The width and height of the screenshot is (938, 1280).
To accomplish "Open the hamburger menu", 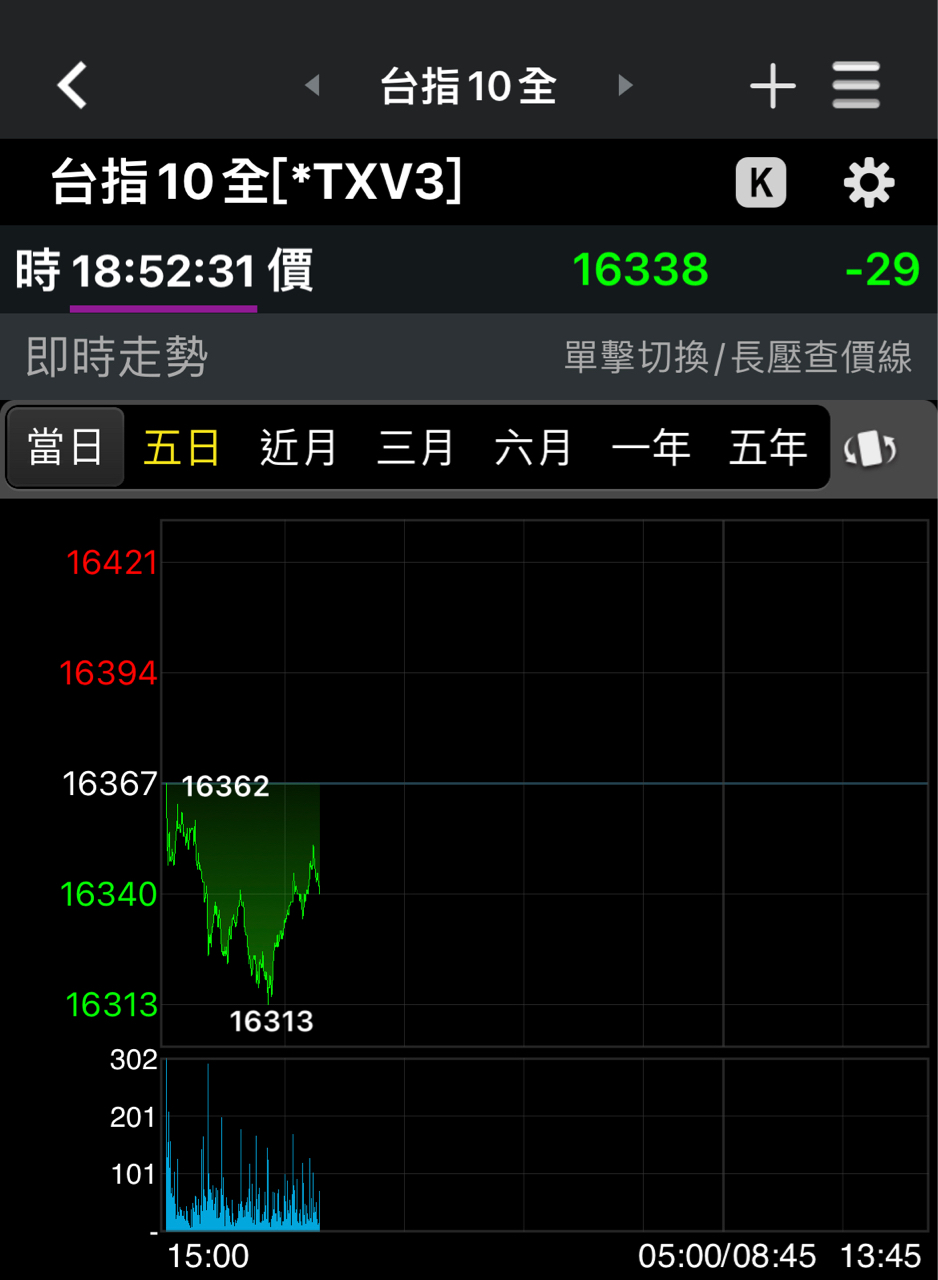I will (x=855, y=86).
